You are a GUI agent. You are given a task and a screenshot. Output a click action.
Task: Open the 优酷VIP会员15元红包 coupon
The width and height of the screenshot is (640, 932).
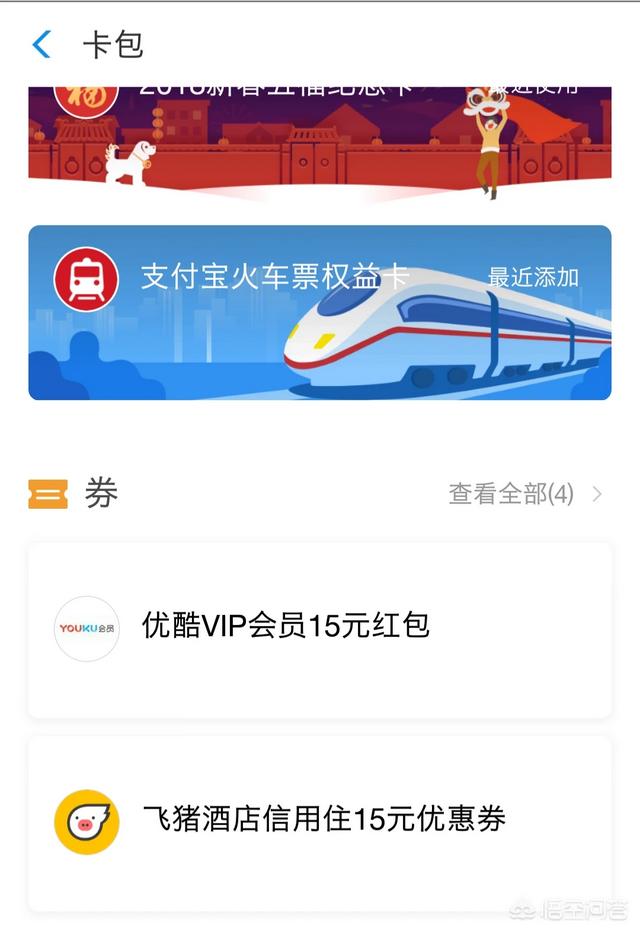pos(319,629)
